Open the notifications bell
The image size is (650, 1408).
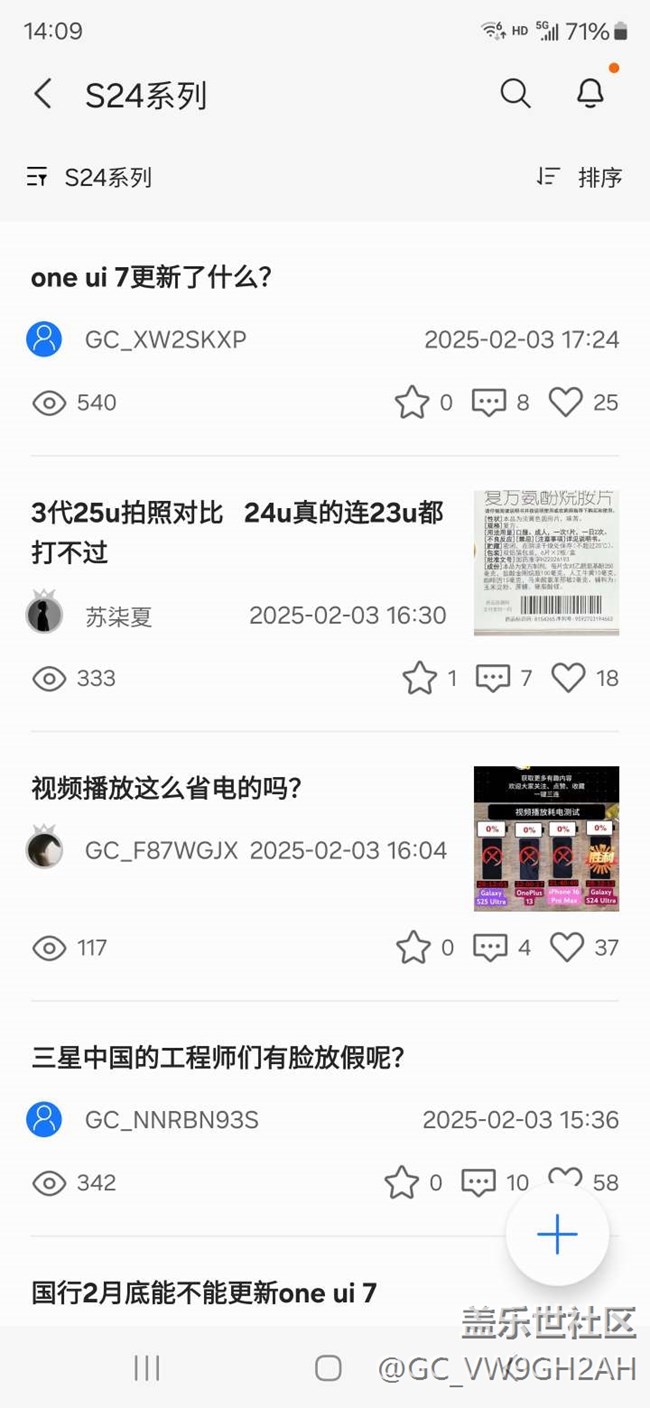tap(590, 94)
